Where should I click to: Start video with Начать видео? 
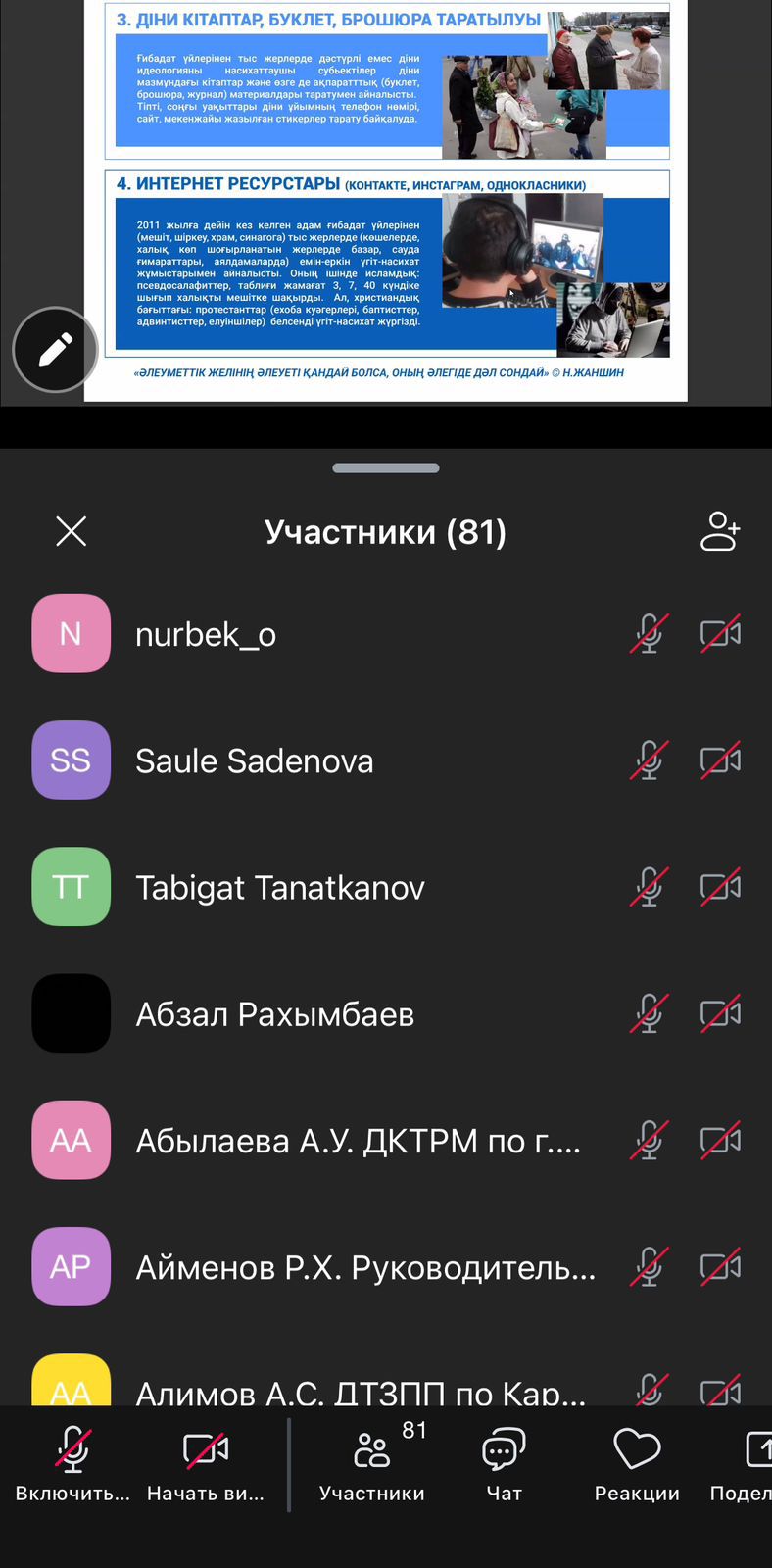coord(206,1465)
